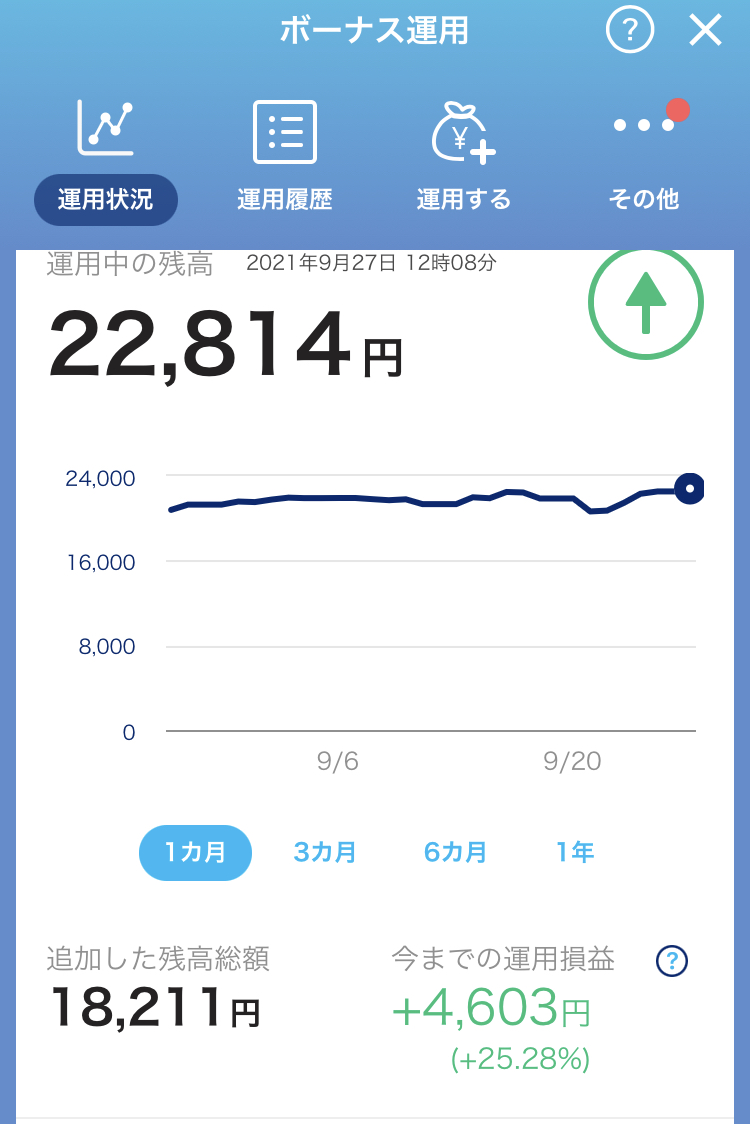Open the 運用履歴 tab
The image size is (750, 1124).
coord(285,160)
